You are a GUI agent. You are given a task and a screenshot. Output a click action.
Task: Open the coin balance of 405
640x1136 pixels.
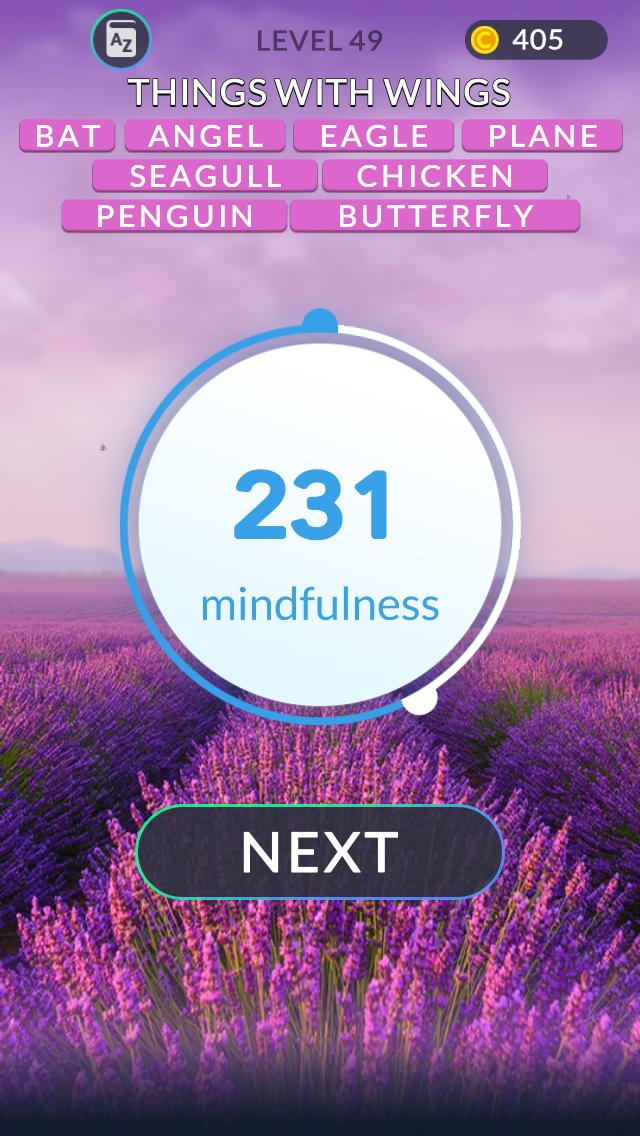pyautogui.click(x=536, y=40)
